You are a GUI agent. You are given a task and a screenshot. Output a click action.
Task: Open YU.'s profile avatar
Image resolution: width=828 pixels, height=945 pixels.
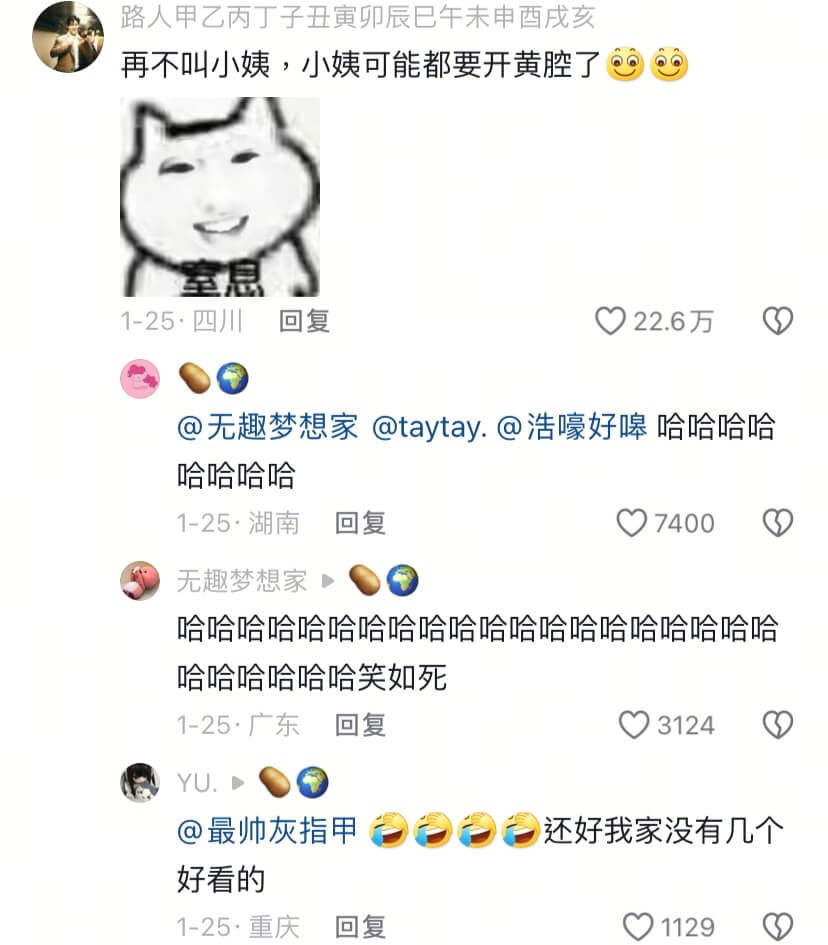140,782
